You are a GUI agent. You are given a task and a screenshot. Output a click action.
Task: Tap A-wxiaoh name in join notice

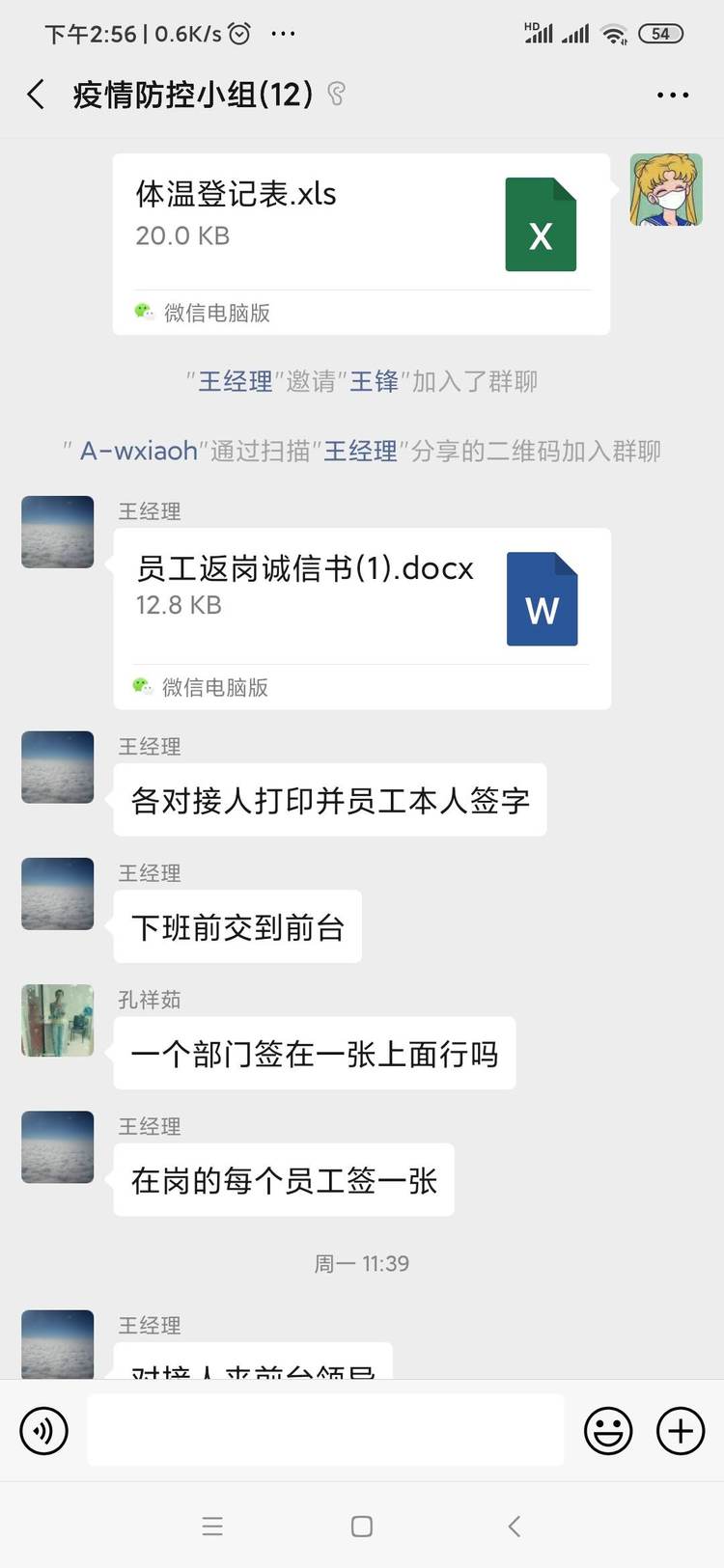pyautogui.click(x=138, y=451)
